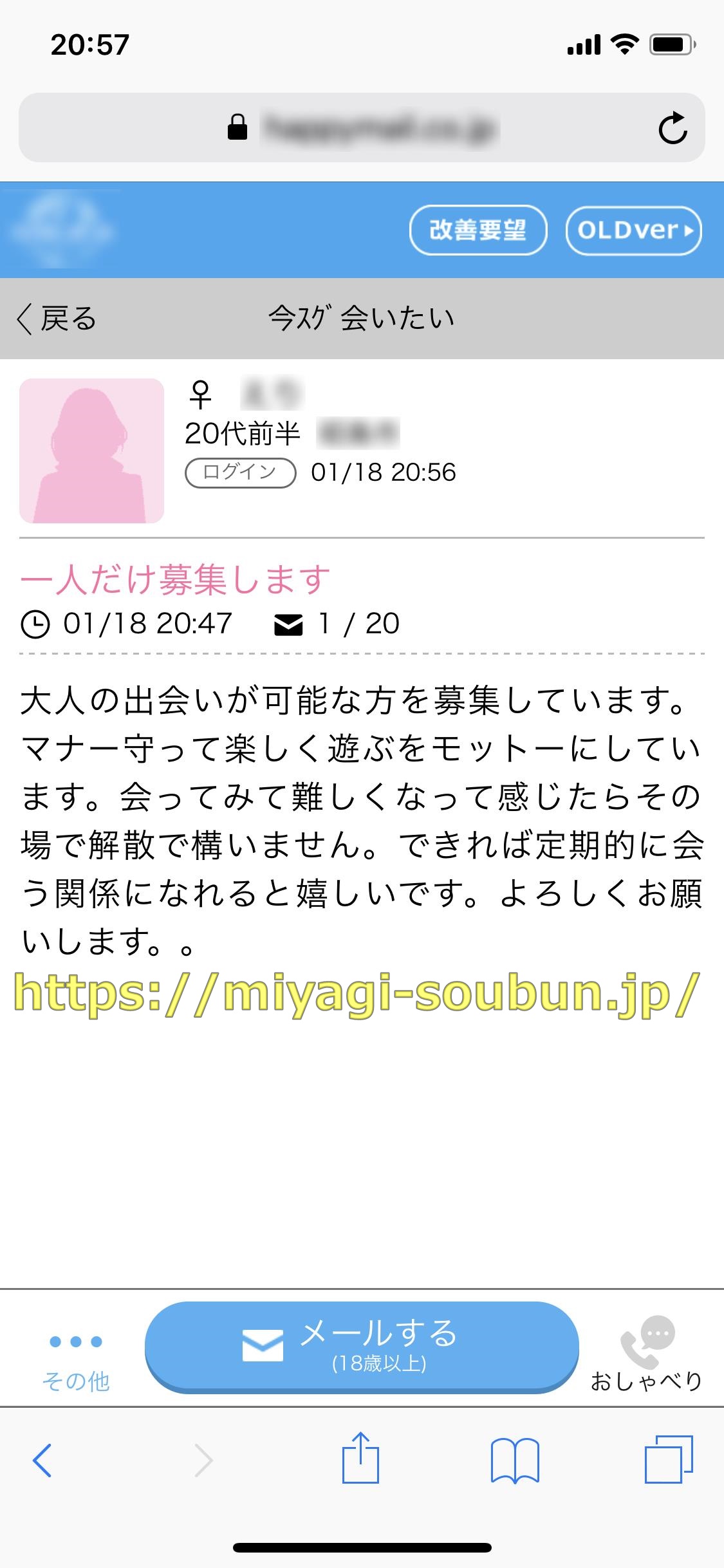Screen dimensions: 724x1568
Task: Go back with 戻る
Action: pos(57,319)
